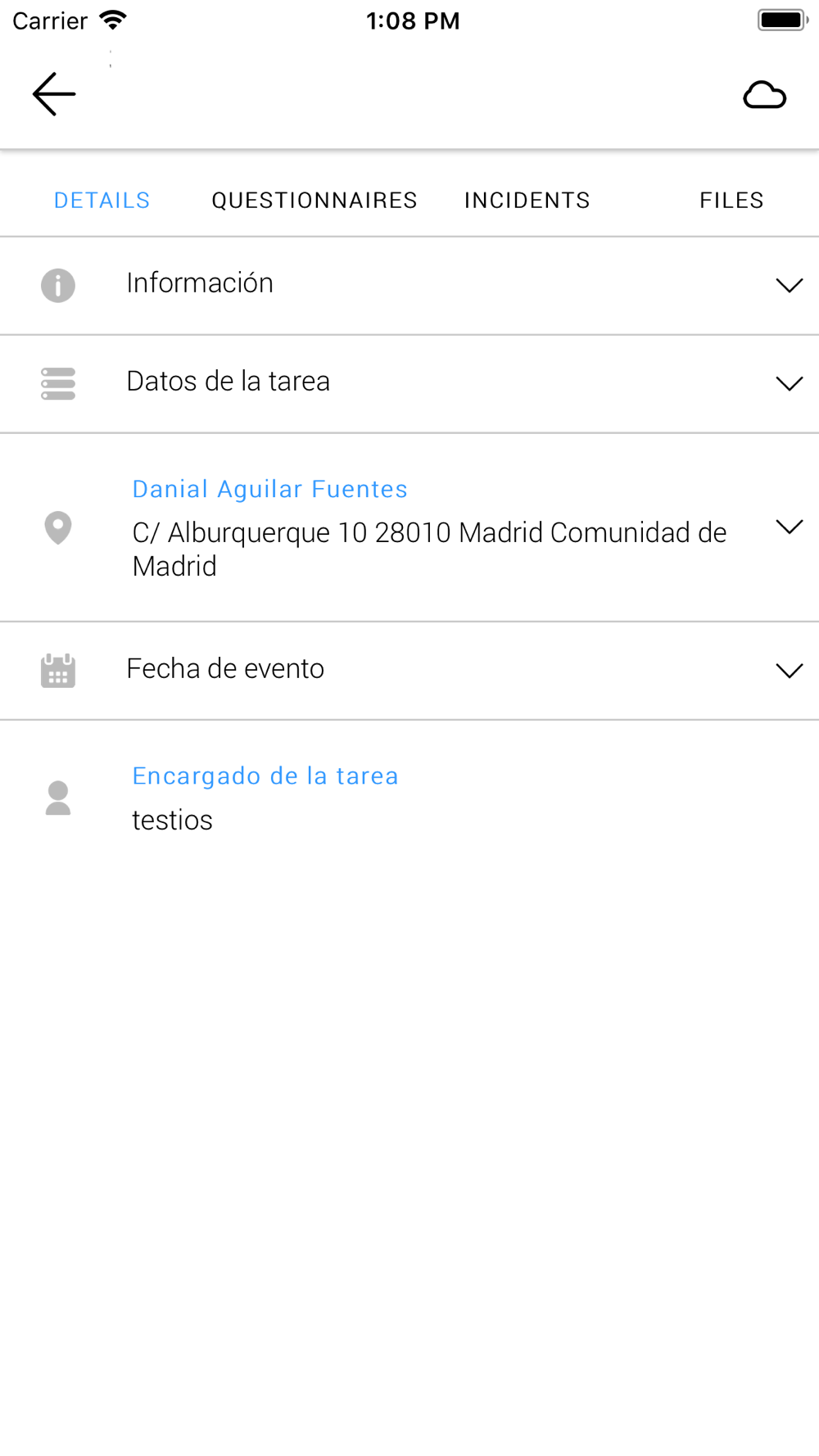Switch to the Files tab

click(731, 201)
